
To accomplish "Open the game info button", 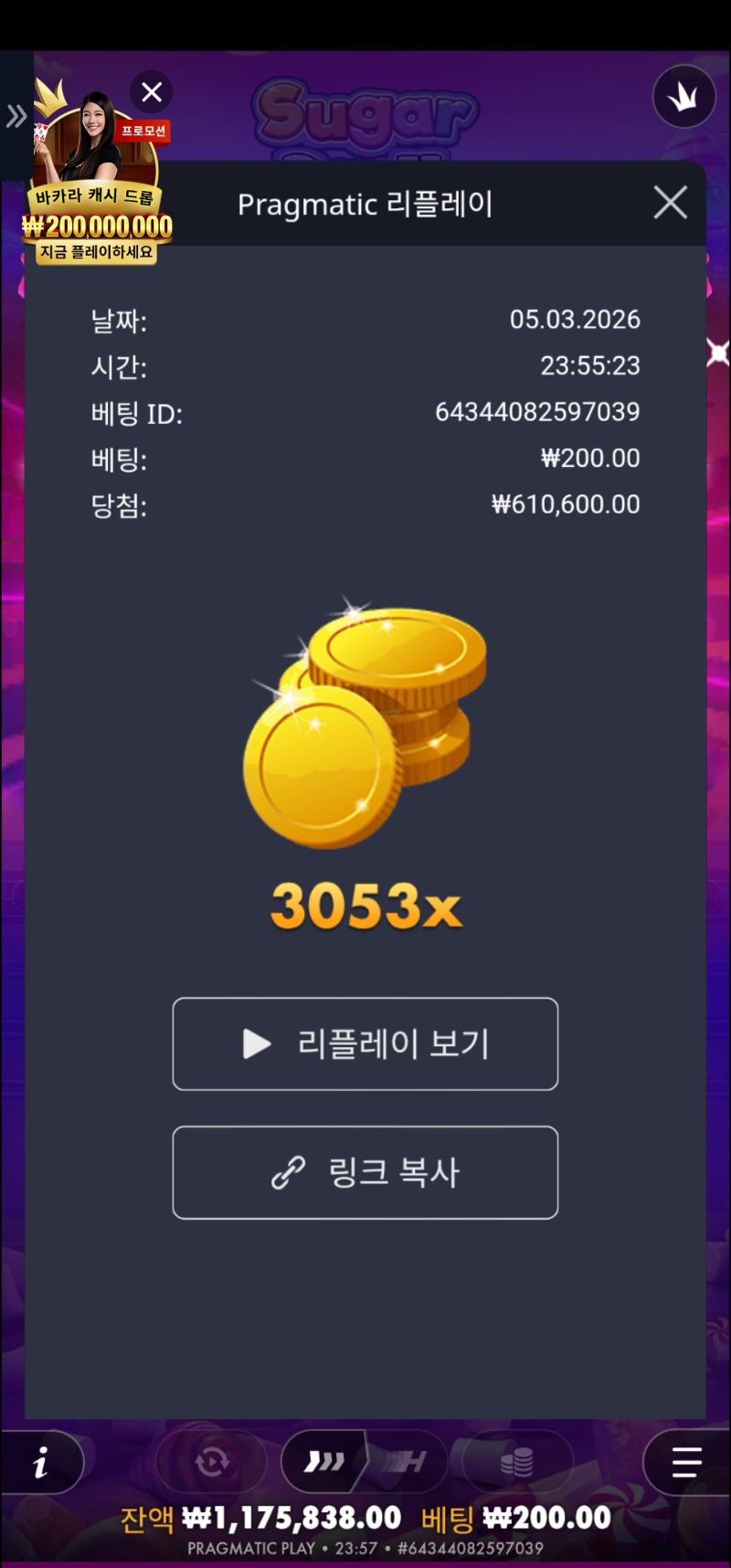I will point(41,1464).
